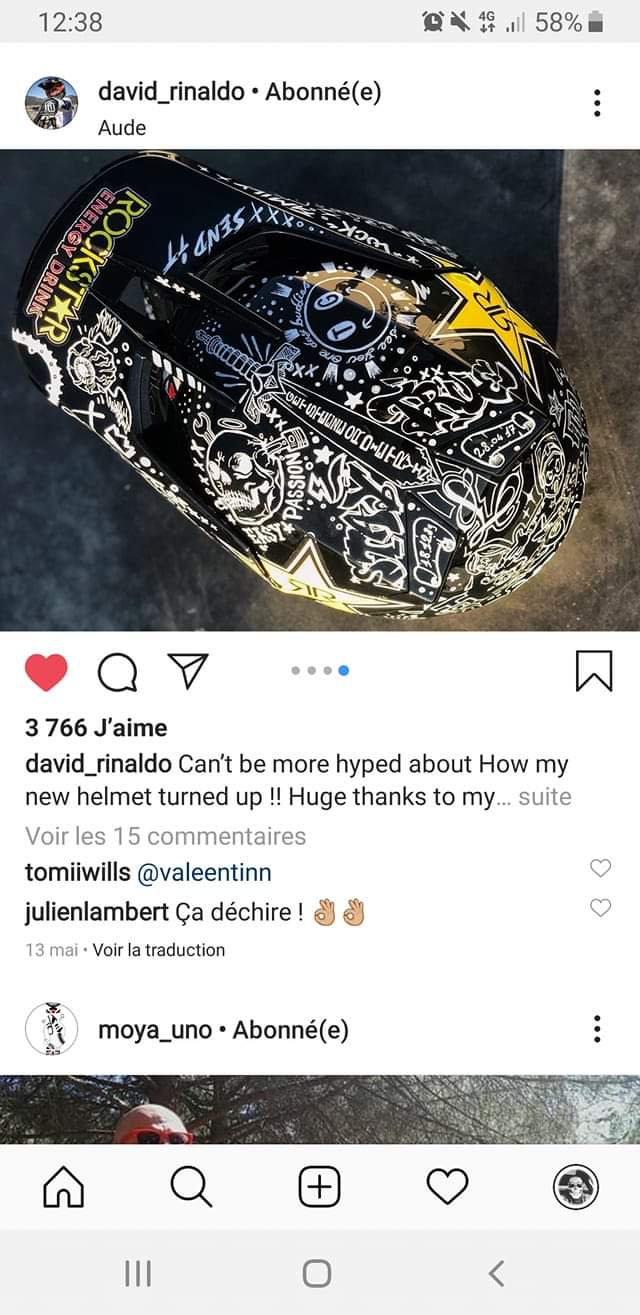The width and height of the screenshot is (640, 1315).
Task: Comment on david_rinaldo's post
Action: 118,672
